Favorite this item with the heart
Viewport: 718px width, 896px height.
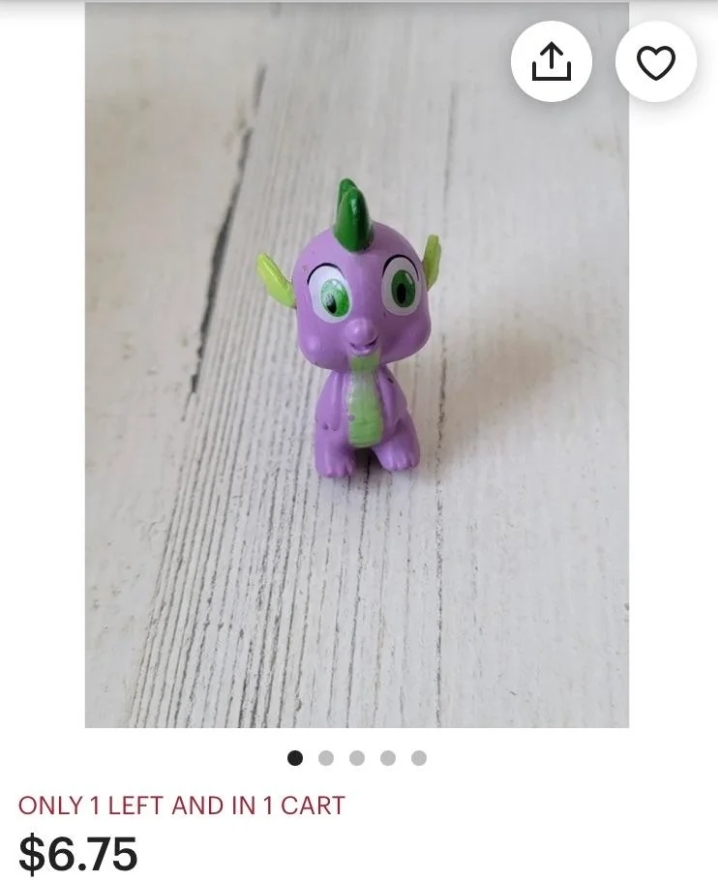pos(656,62)
